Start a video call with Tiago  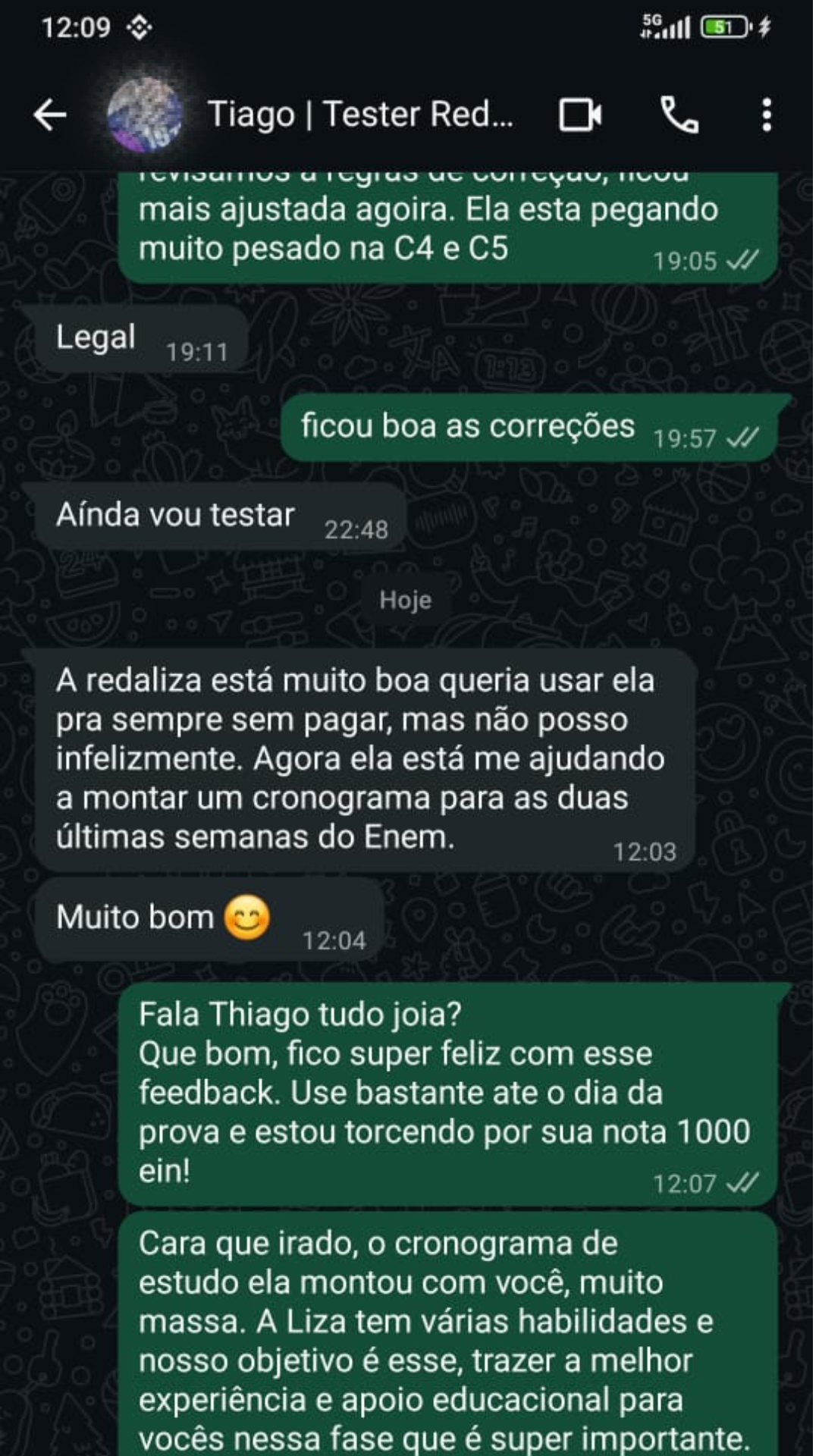pos(580,115)
